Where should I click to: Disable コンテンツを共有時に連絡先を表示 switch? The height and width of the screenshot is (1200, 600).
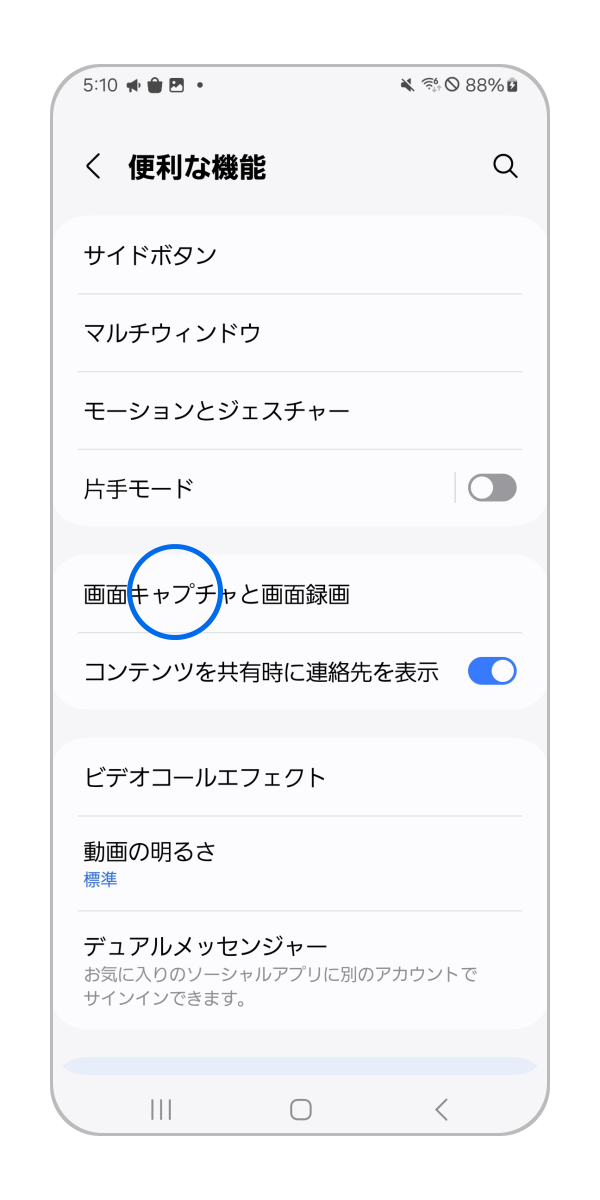click(492, 671)
